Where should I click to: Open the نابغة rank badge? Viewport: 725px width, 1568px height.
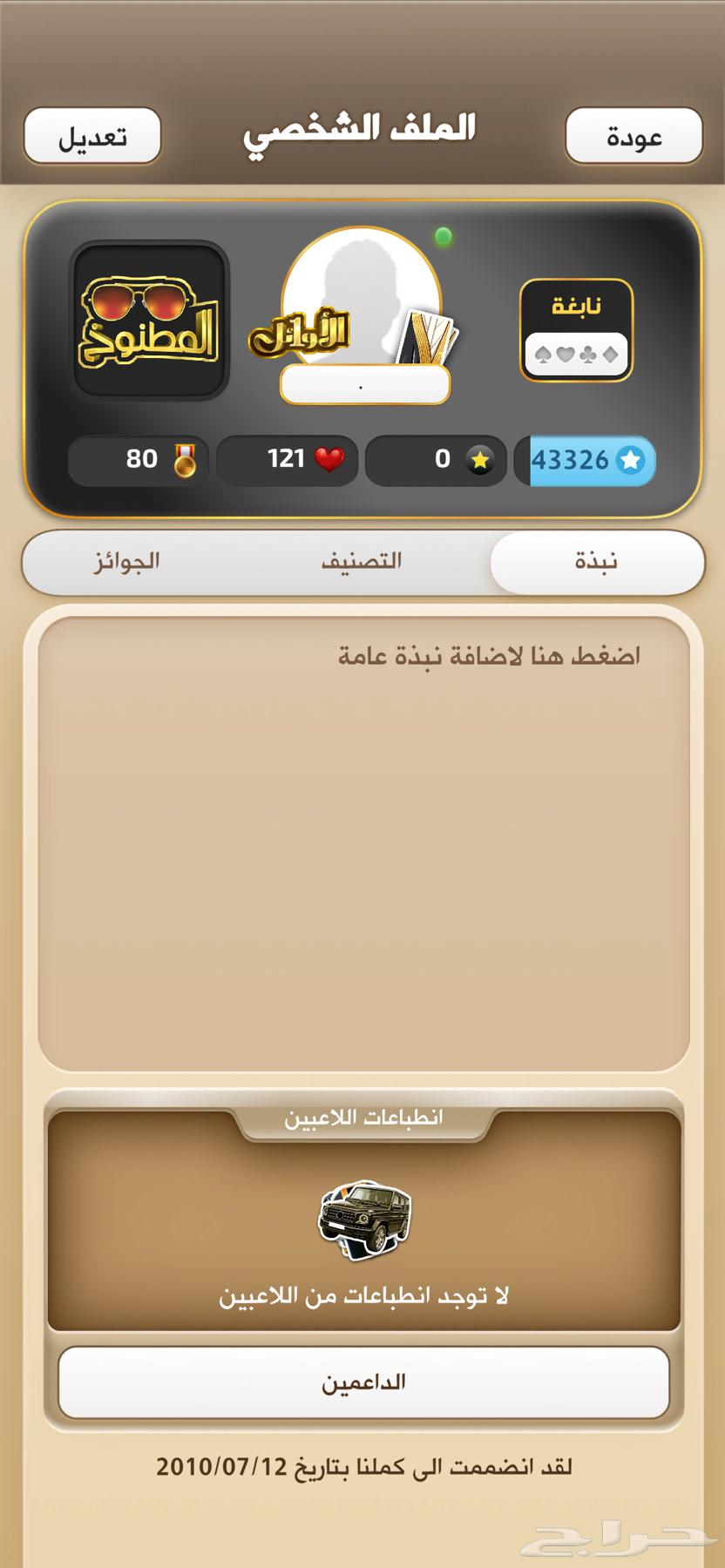576,330
